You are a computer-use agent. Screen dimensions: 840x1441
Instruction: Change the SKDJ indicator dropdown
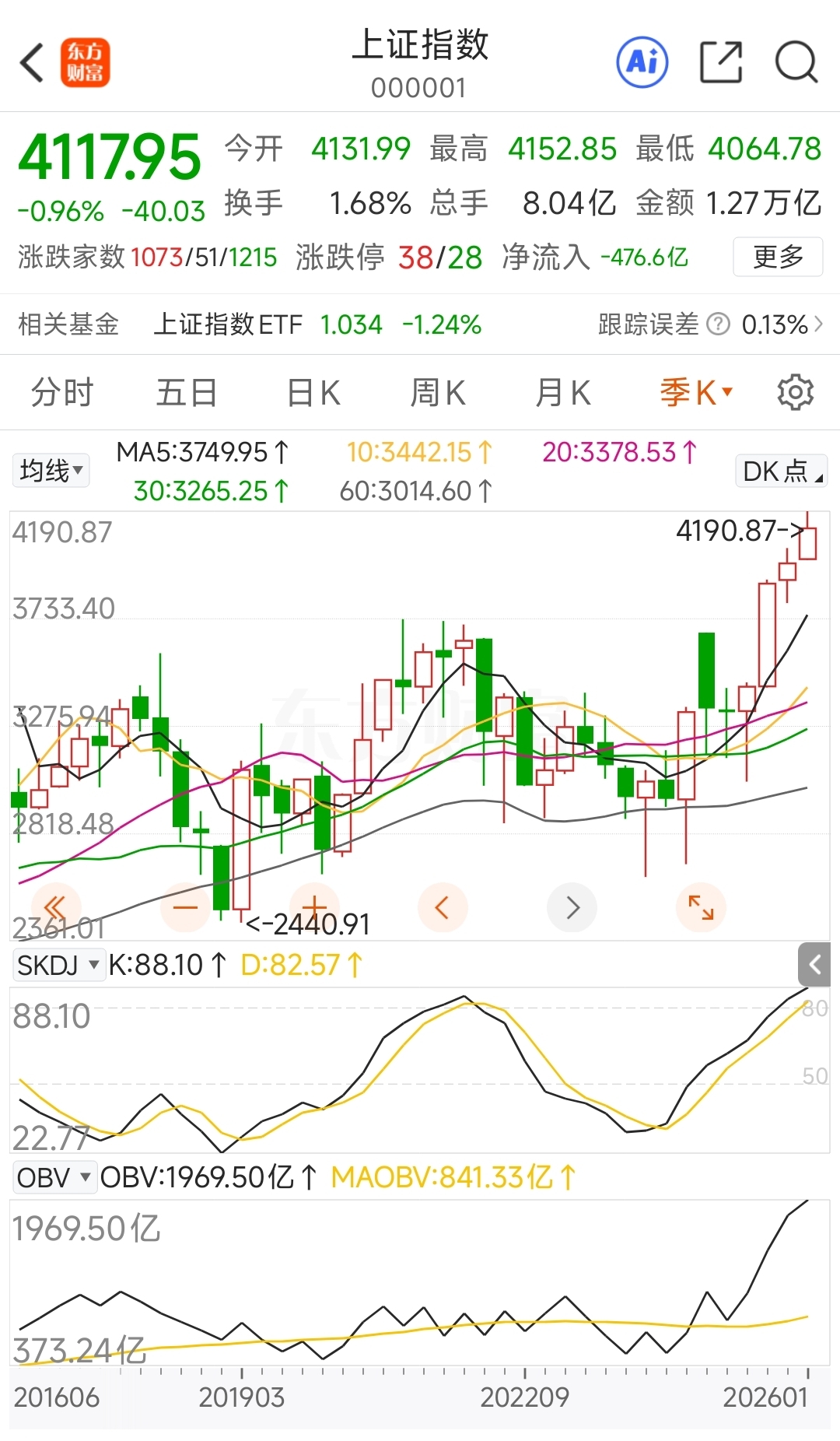(x=58, y=966)
